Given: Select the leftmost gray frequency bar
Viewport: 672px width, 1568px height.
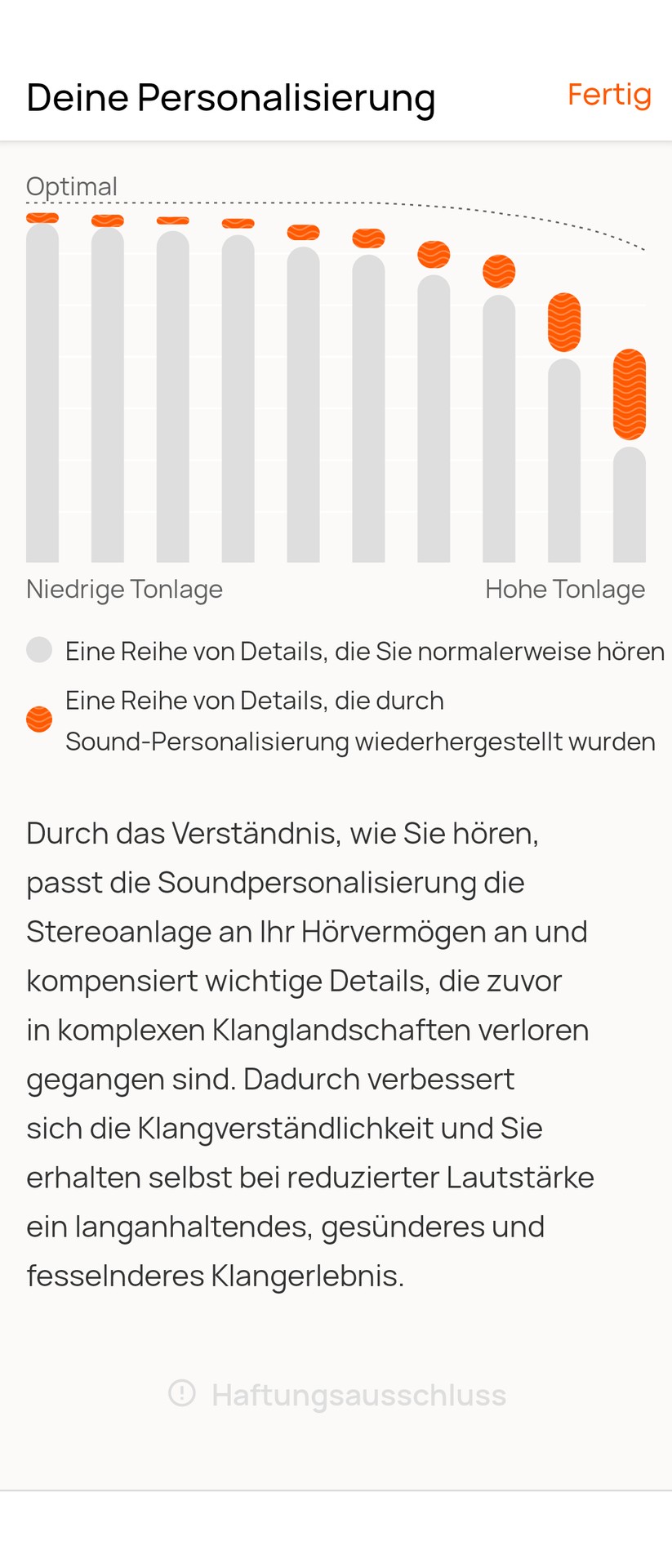Looking at the screenshot, I should click(x=42, y=392).
